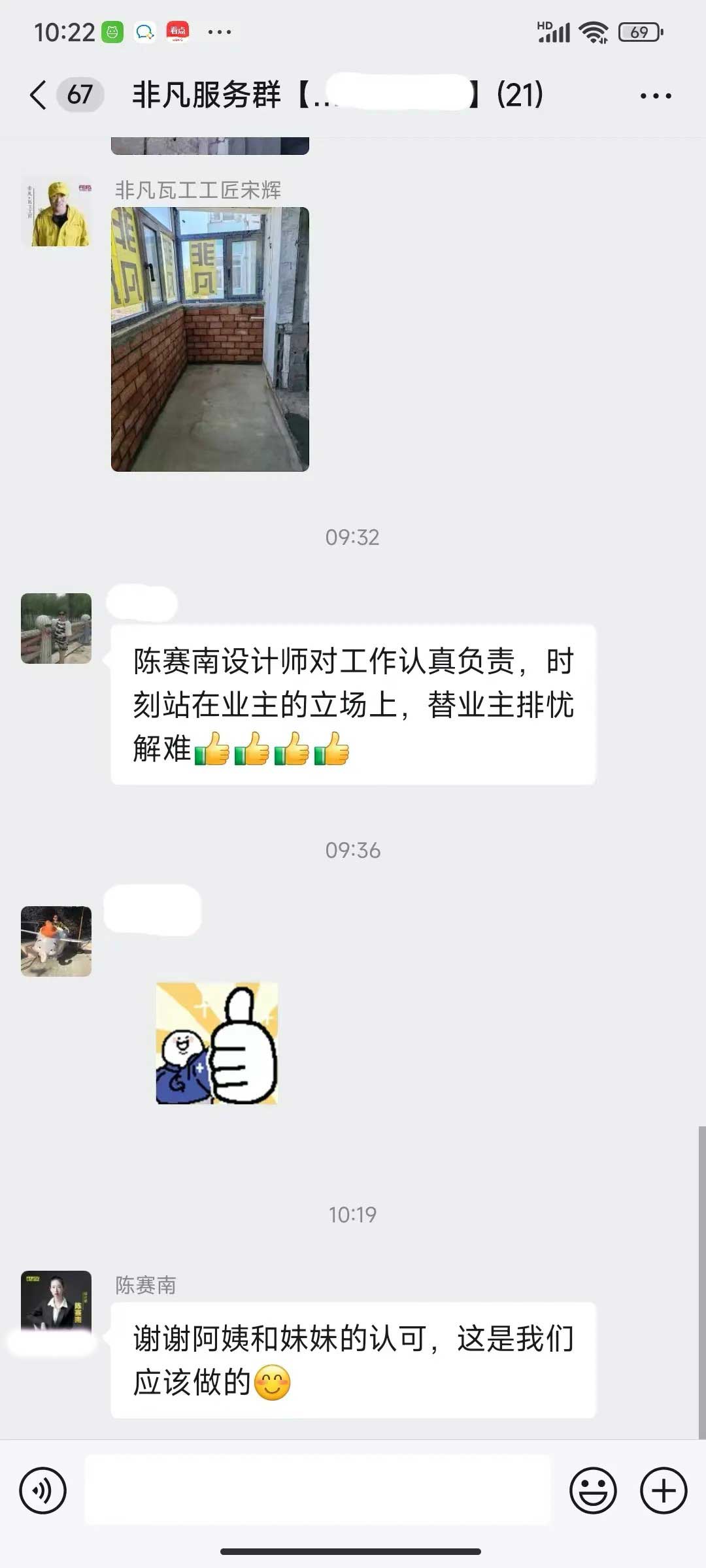Viewport: 706px width, 1568px height.
Task: Go back to the chat list
Action: coord(39,95)
